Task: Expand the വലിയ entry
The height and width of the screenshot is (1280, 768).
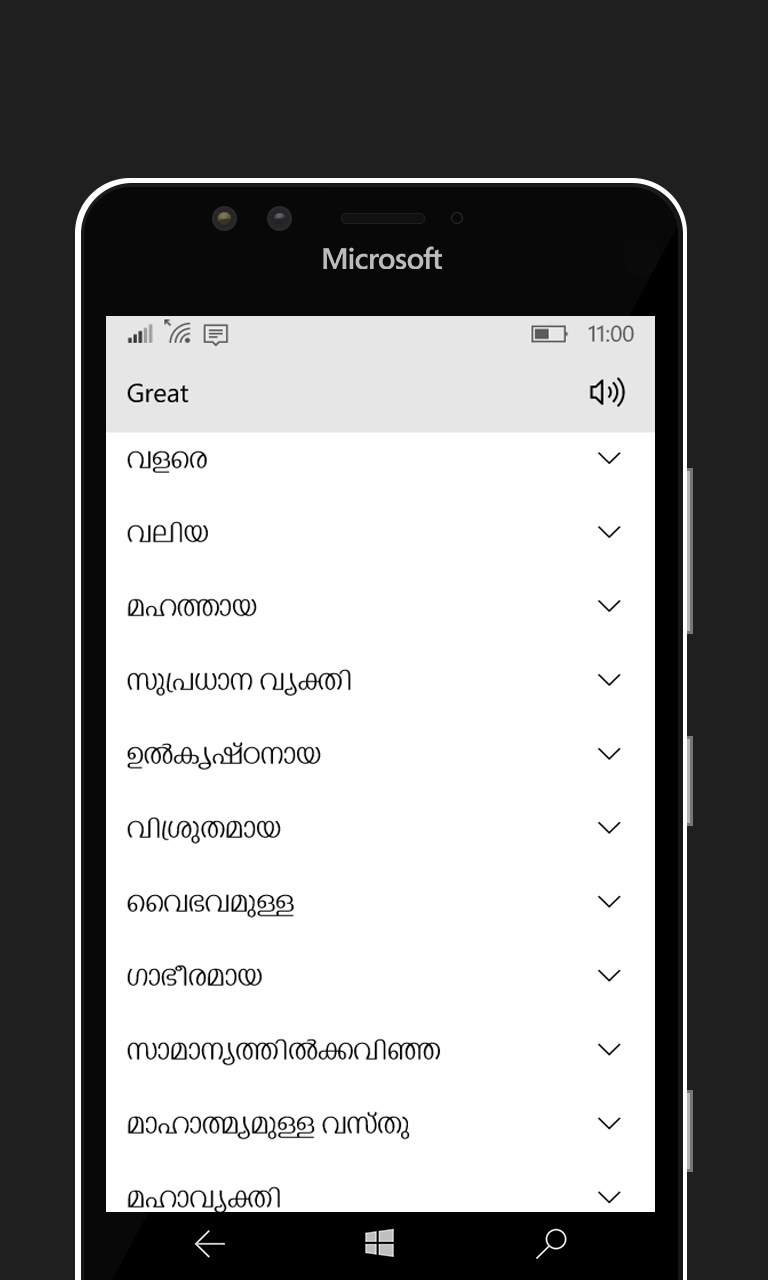Action: 609,532
